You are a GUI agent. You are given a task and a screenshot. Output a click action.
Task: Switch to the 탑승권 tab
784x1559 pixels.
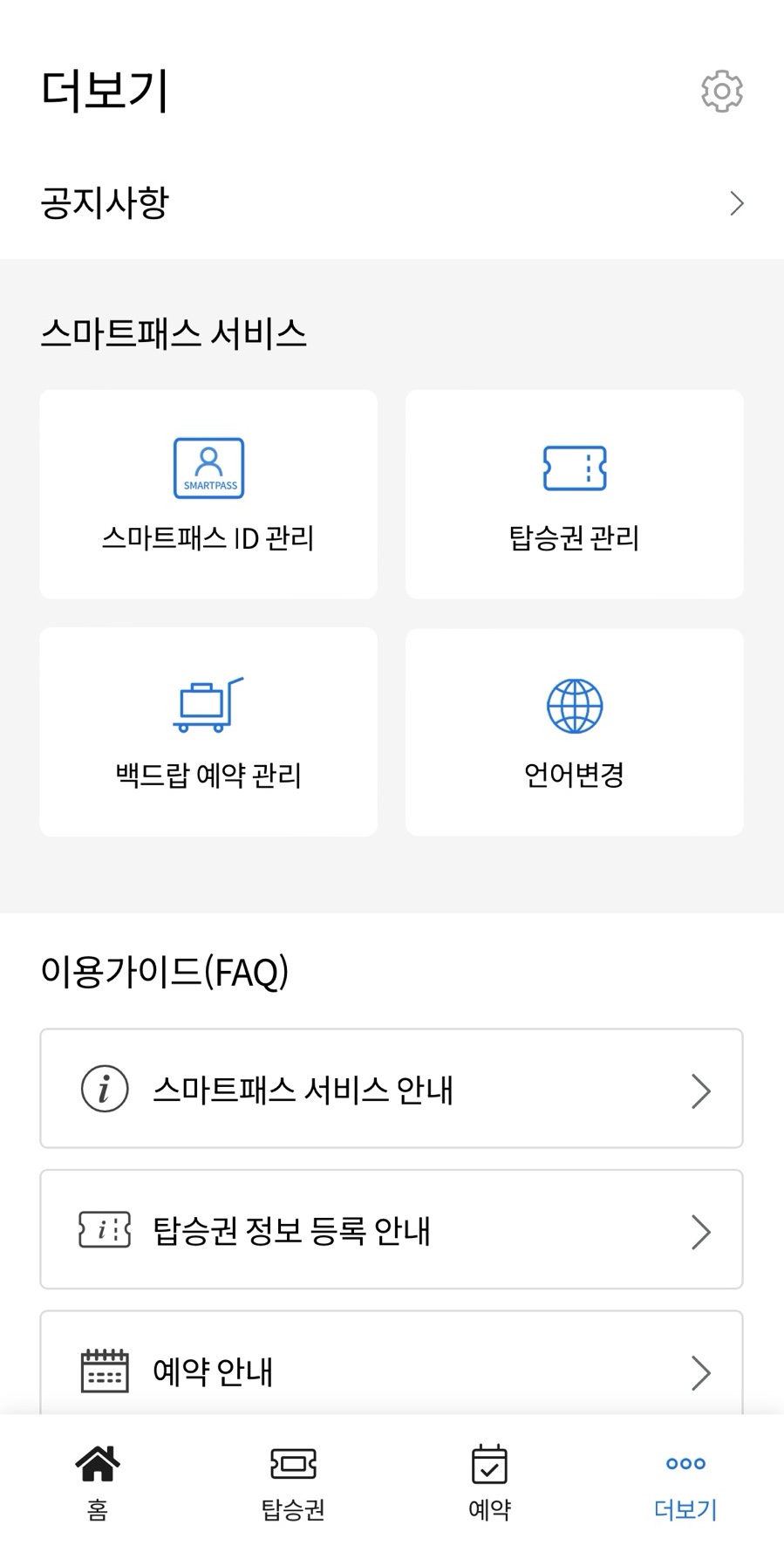(x=294, y=1483)
